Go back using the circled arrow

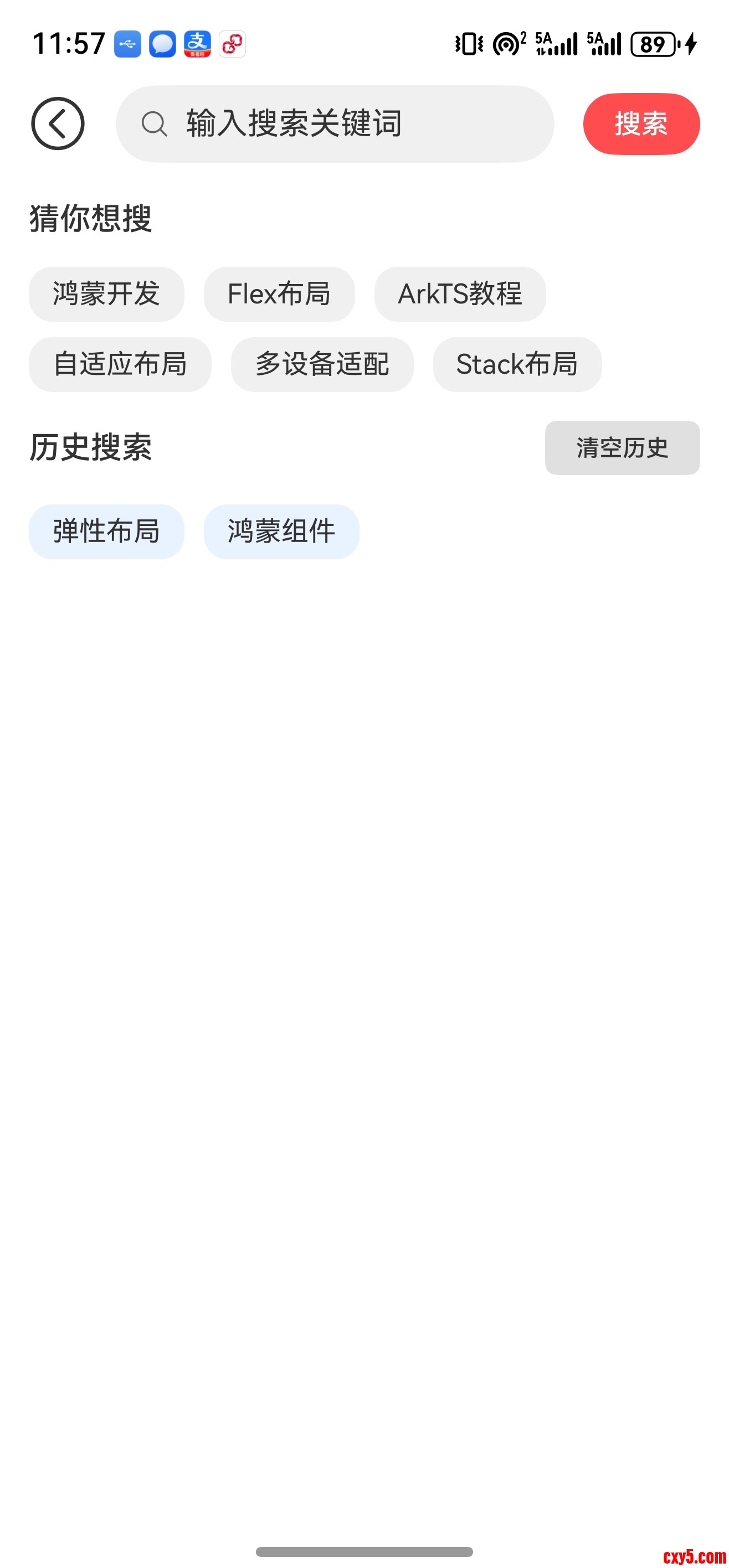pyautogui.click(x=58, y=123)
